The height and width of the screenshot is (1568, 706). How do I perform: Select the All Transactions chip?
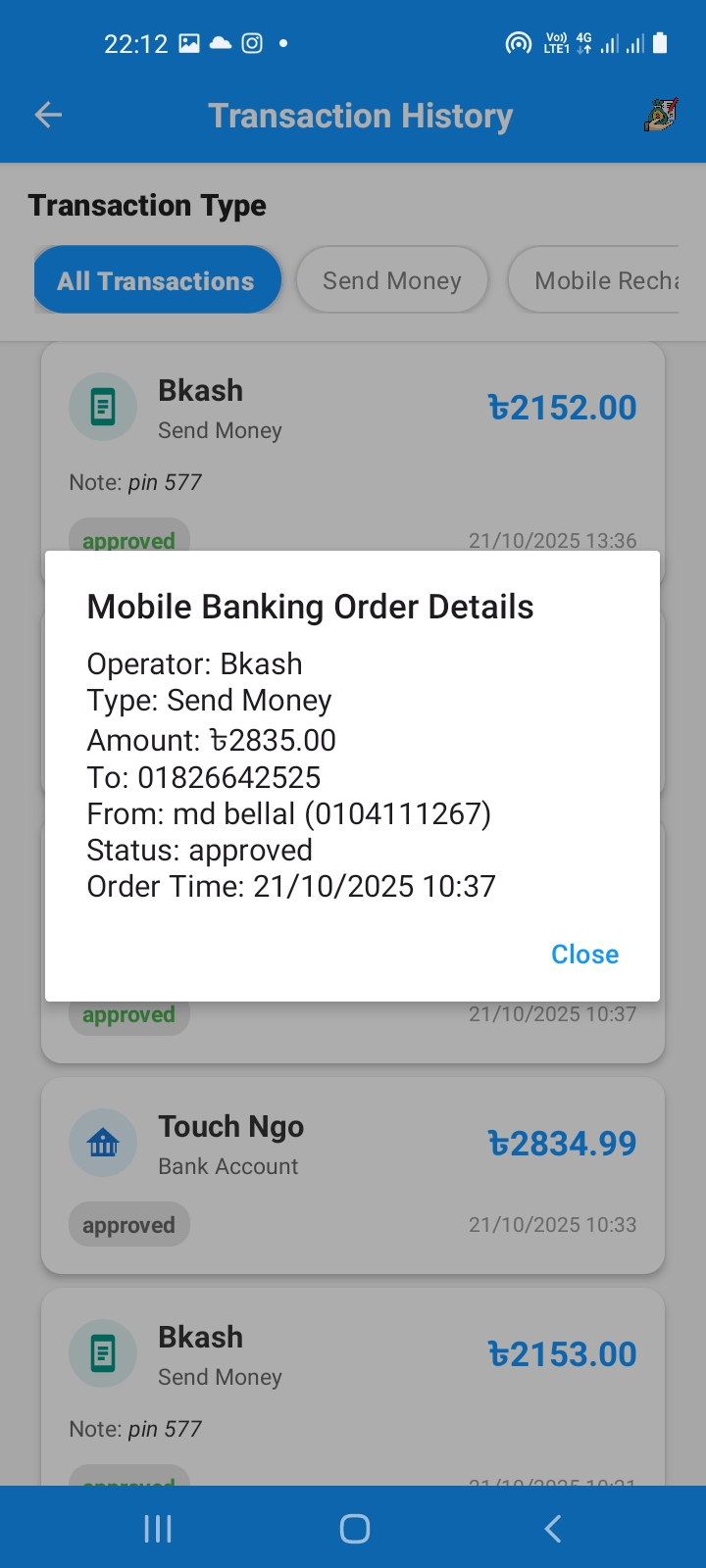pyautogui.click(x=157, y=281)
